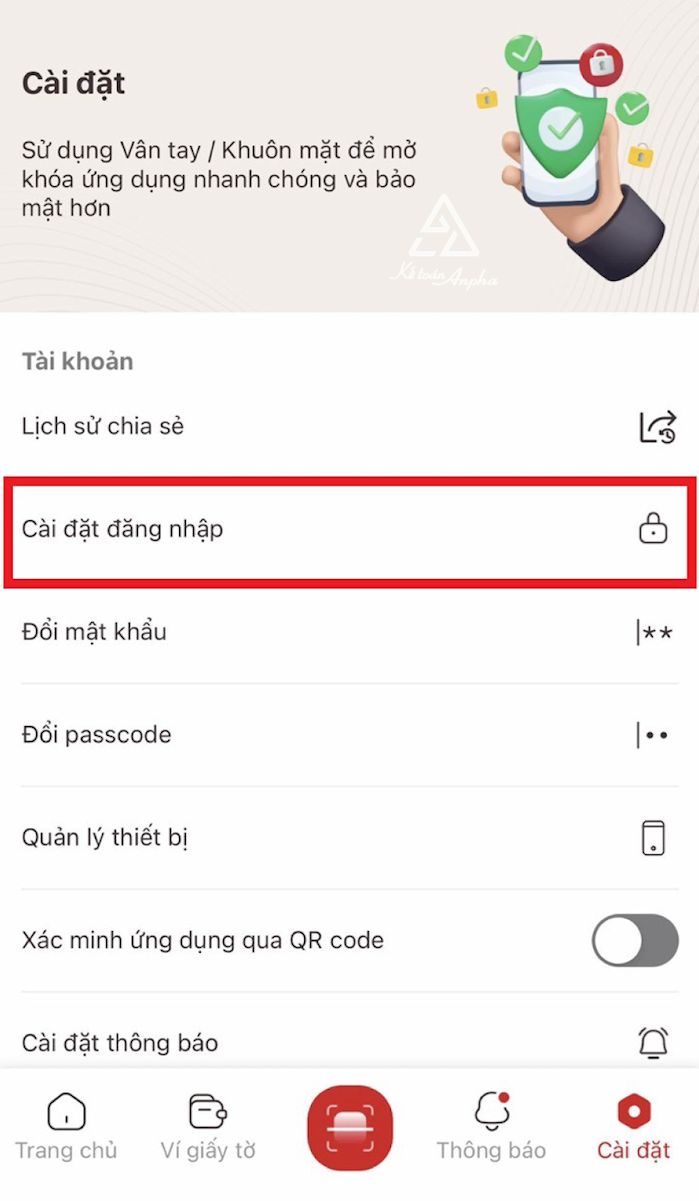699x1201 pixels.
Task: Tap the red QR scan button
Action: pos(350,1127)
